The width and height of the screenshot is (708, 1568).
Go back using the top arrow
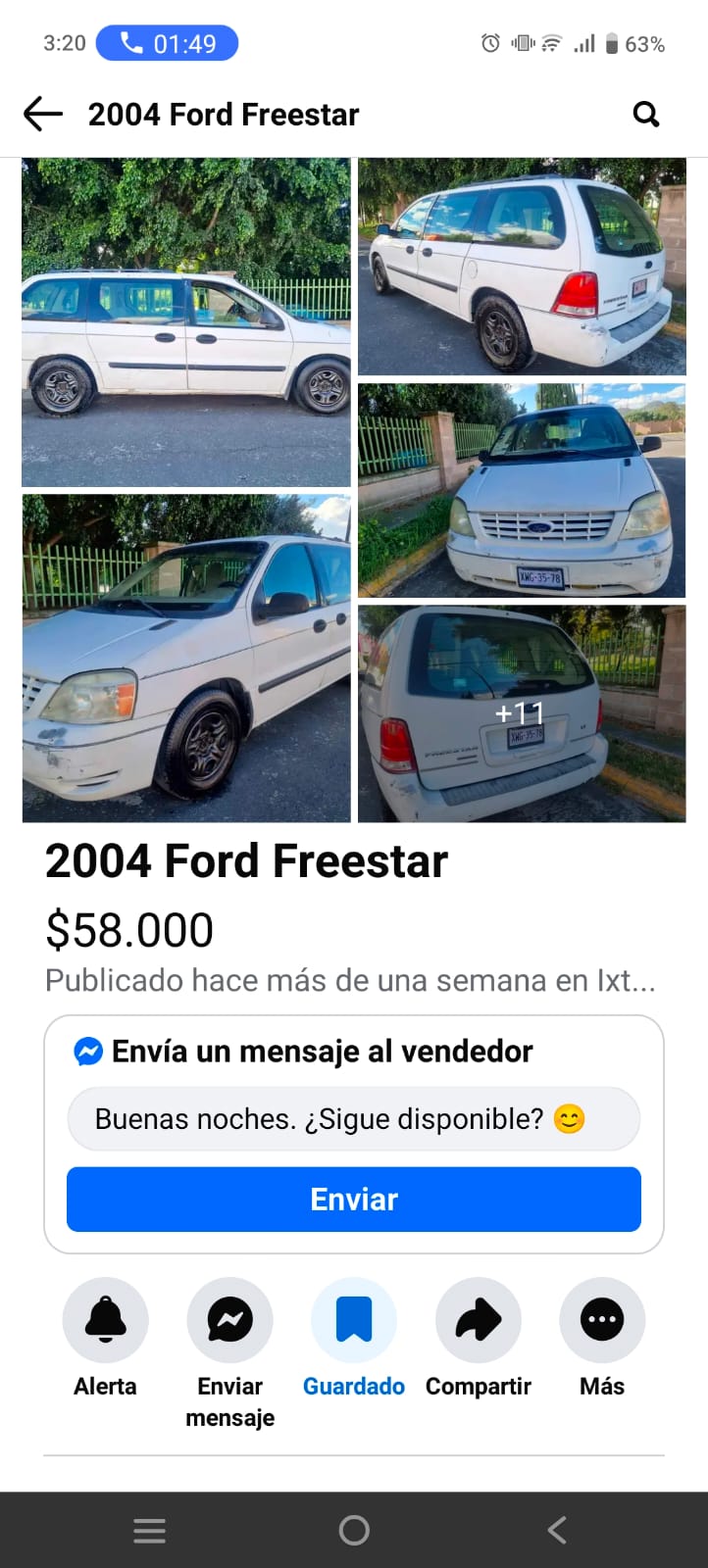point(43,115)
